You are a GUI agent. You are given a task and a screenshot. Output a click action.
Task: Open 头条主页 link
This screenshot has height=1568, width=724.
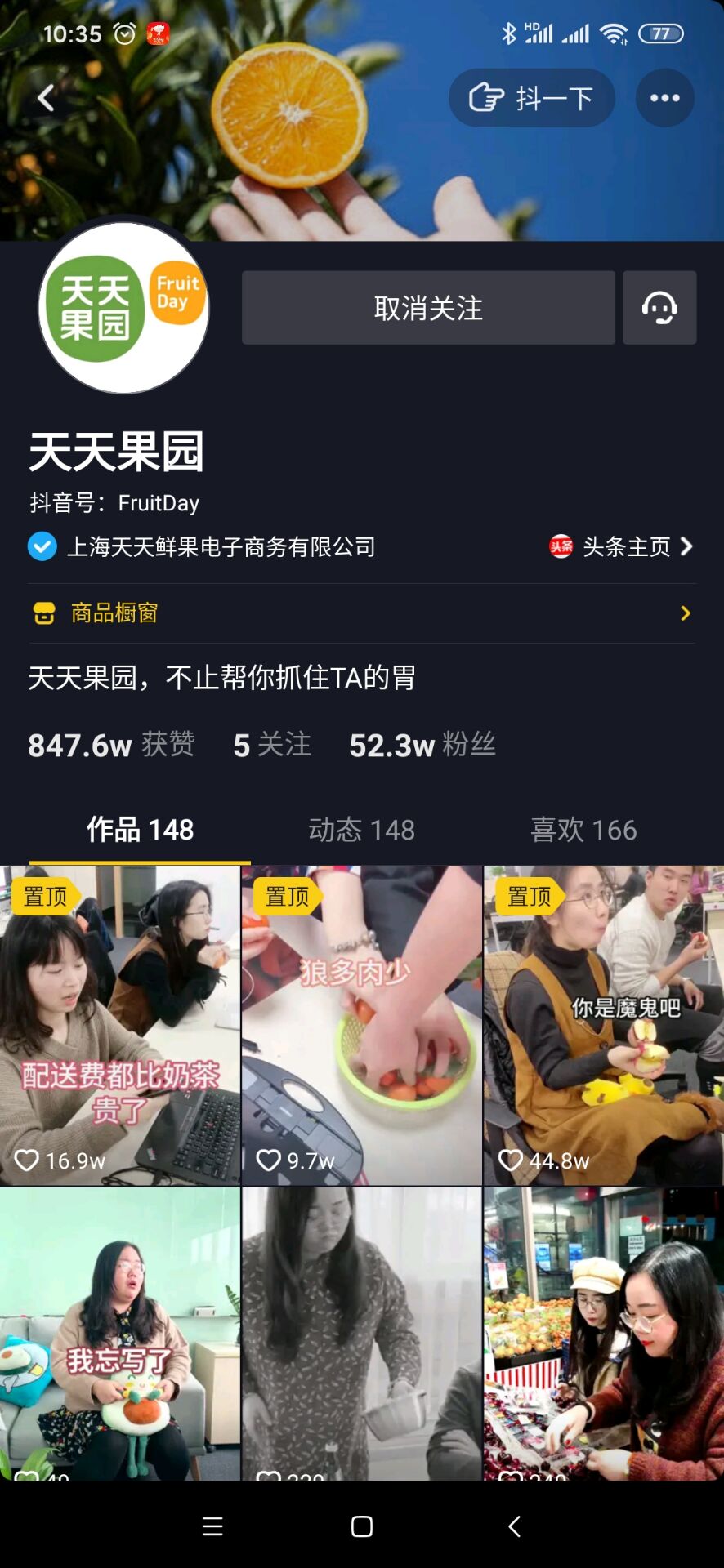(x=623, y=546)
